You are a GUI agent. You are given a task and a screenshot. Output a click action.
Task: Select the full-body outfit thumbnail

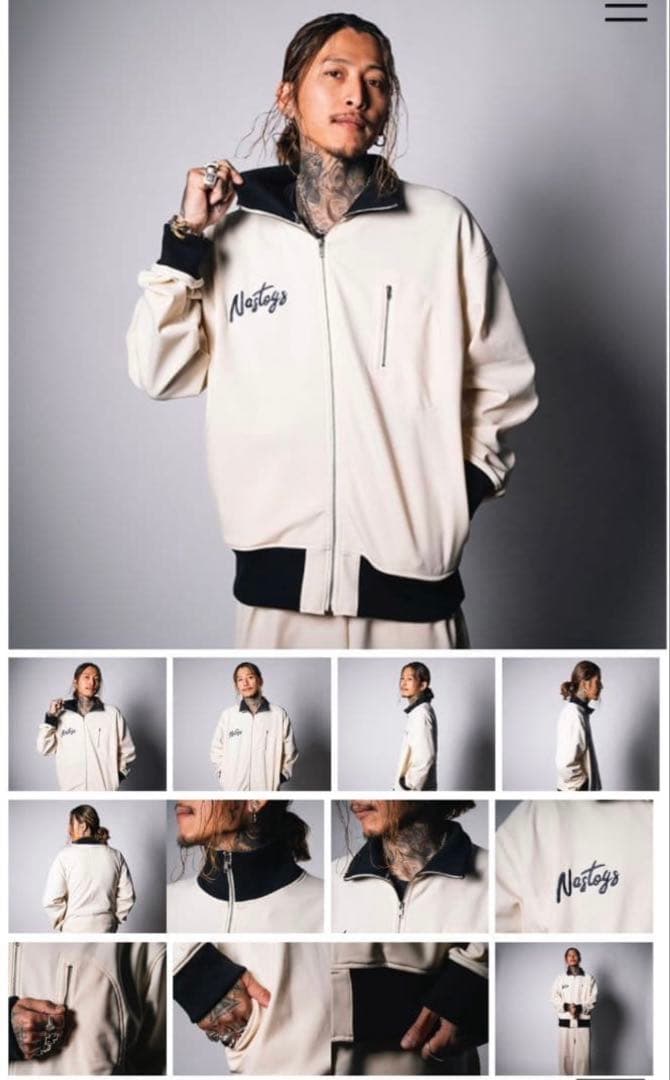click(575, 1008)
